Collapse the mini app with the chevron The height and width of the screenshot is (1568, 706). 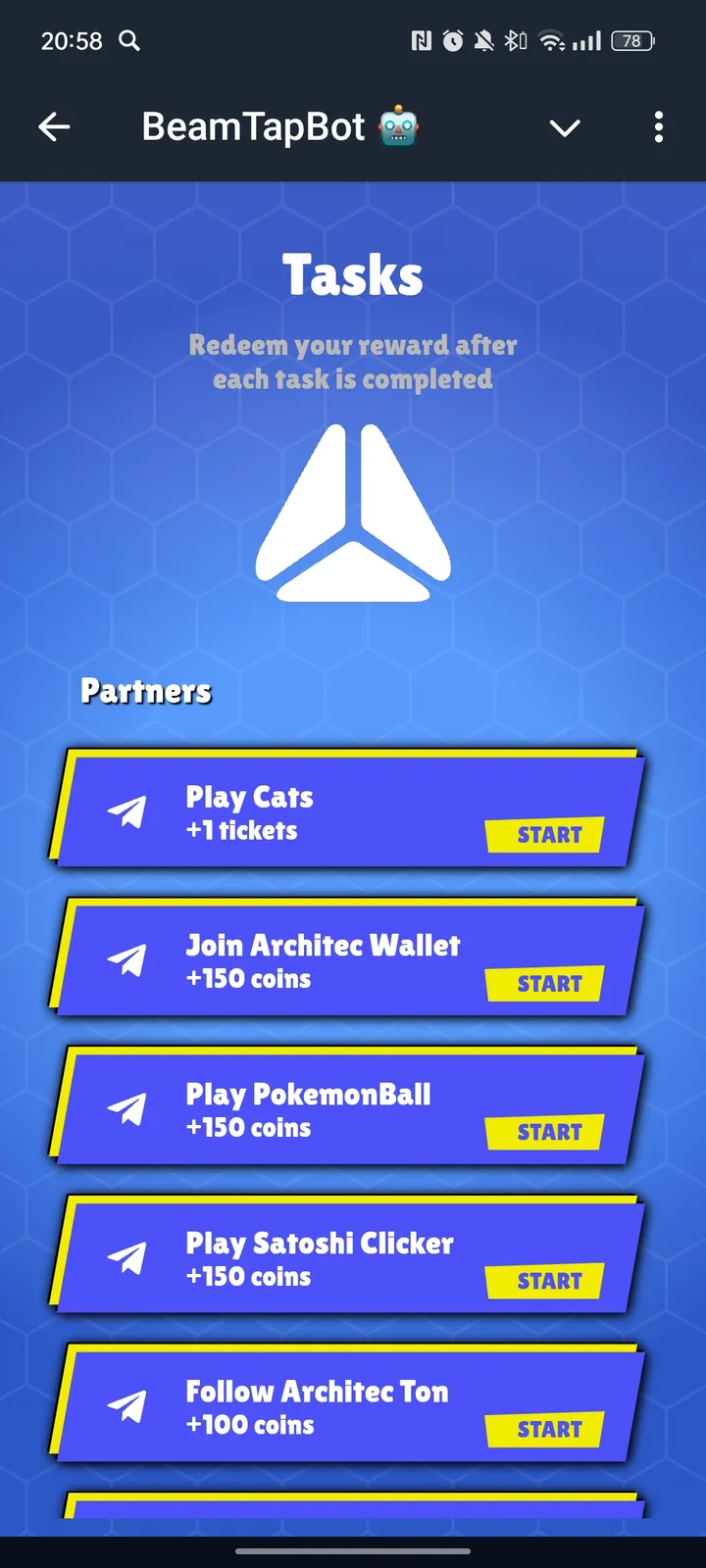565,127
